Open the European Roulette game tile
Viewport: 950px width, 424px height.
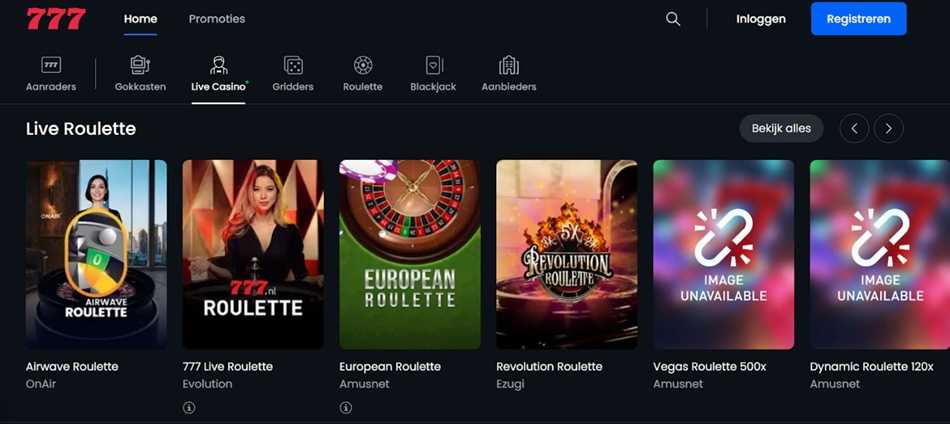point(410,254)
